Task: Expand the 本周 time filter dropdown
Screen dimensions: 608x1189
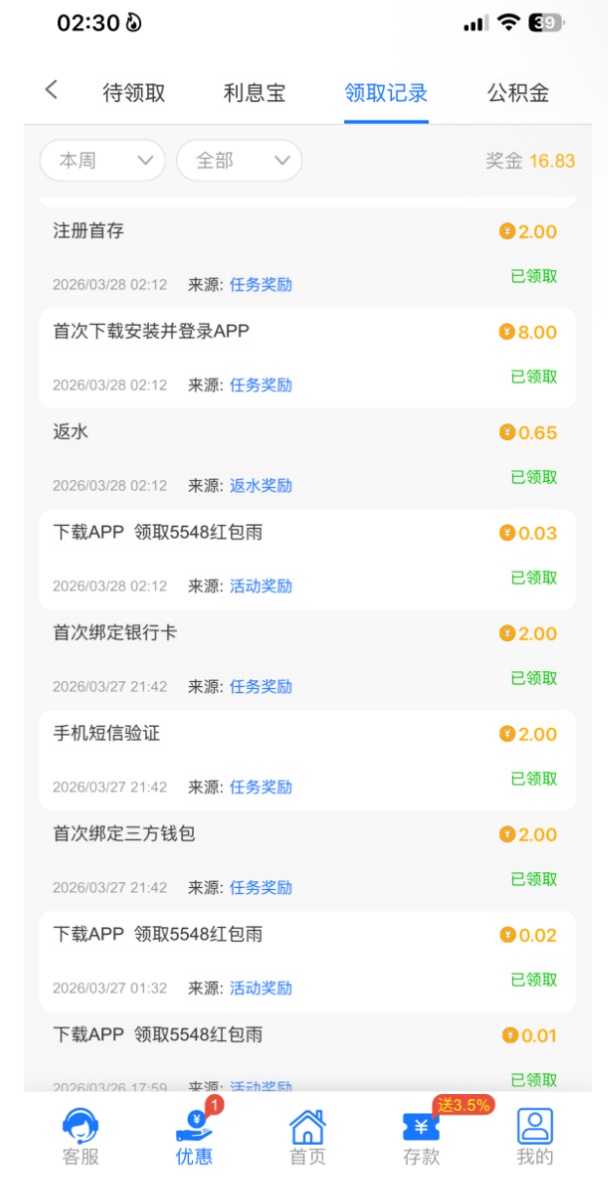Action: [102, 161]
